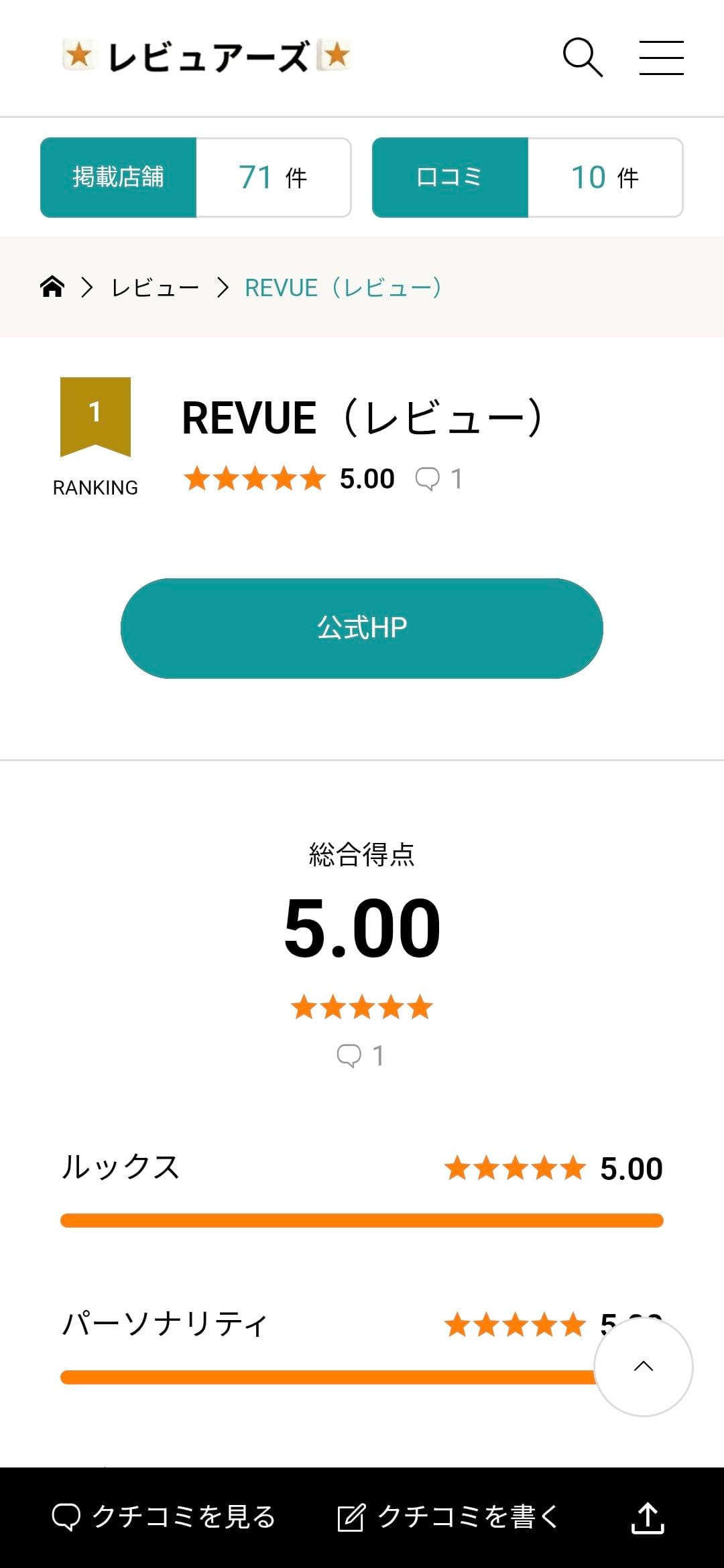Open the 公式HP official website button
This screenshot has width=724, height=1568.
pos(362,628)
